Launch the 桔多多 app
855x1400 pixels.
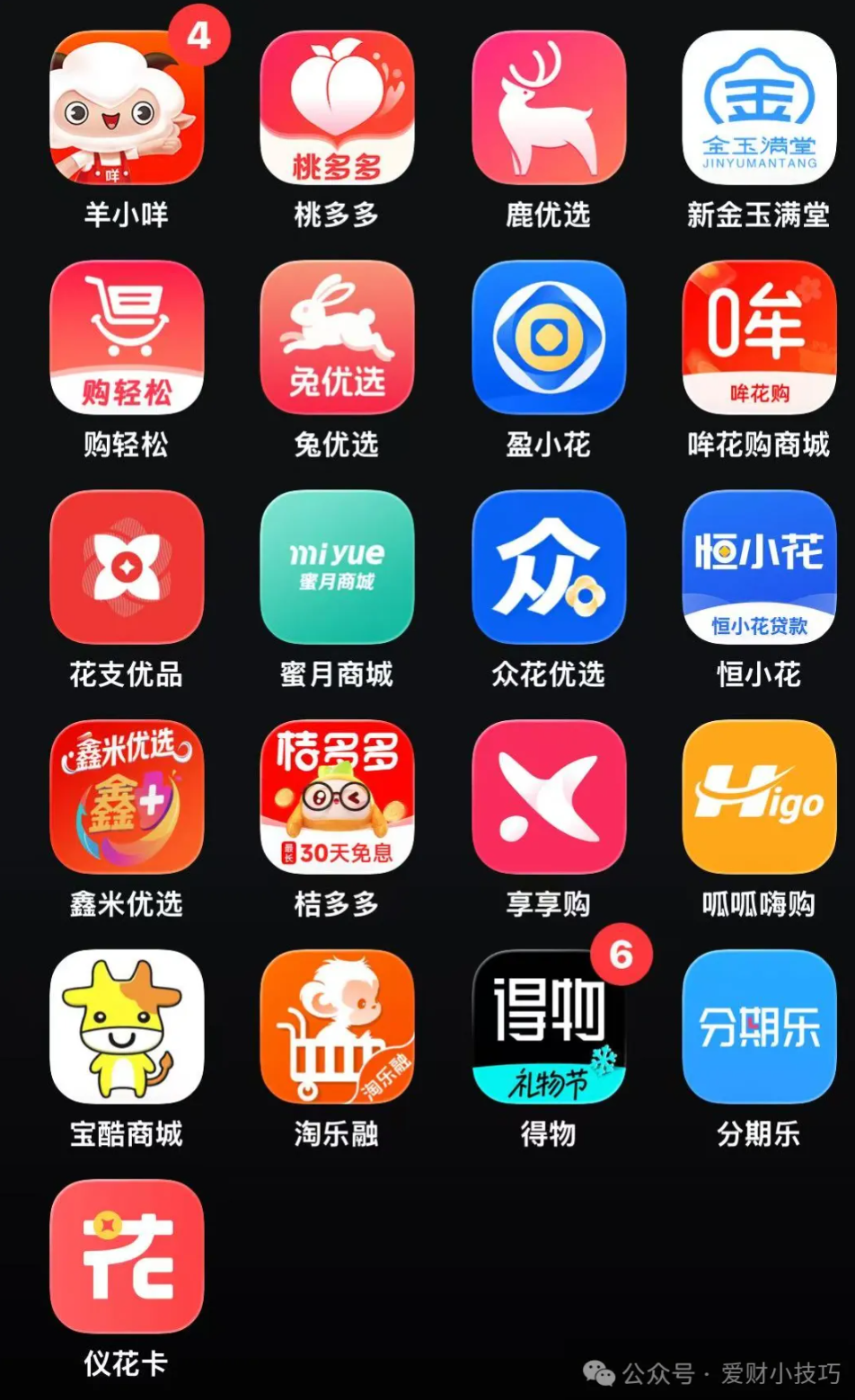(337, 797)
